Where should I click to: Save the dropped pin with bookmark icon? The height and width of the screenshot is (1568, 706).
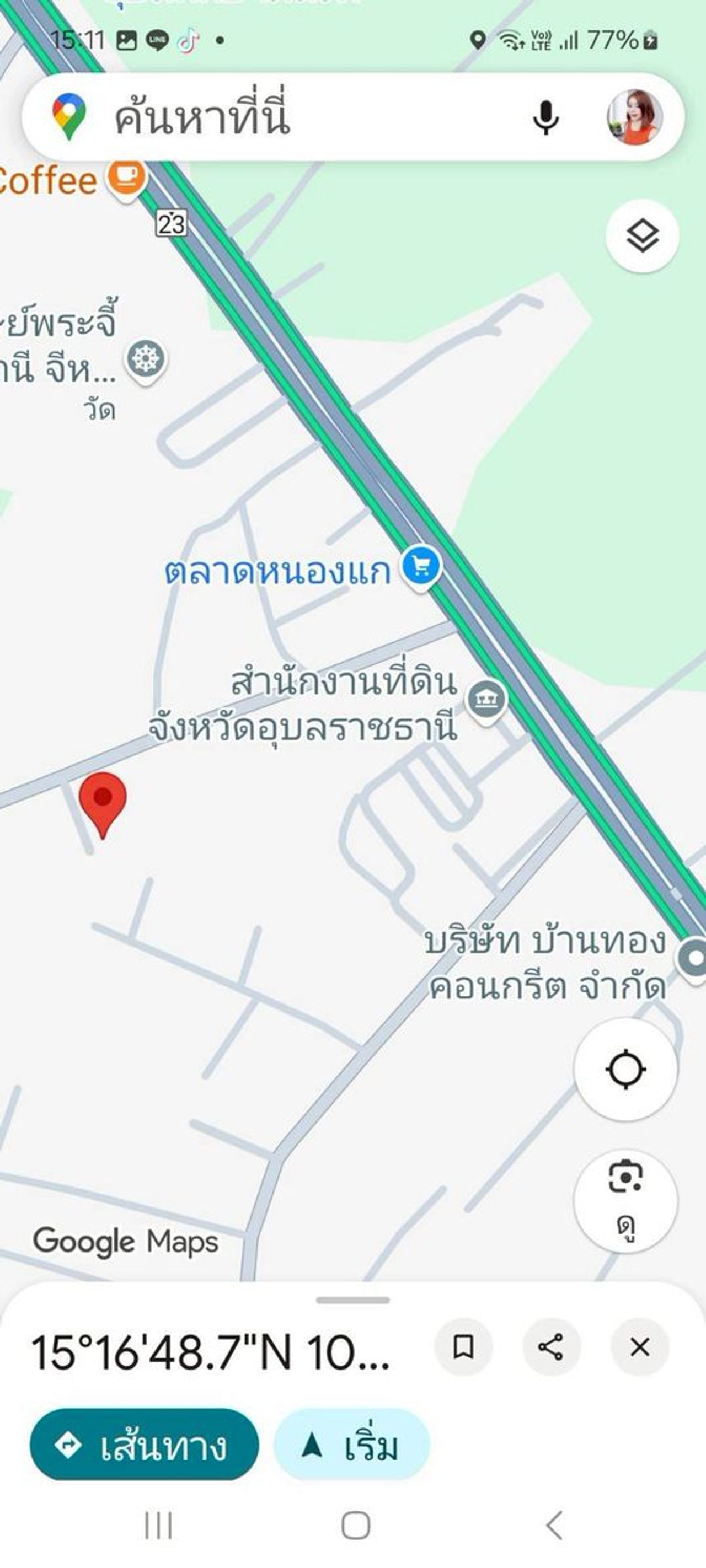[x=463, y=1346]
